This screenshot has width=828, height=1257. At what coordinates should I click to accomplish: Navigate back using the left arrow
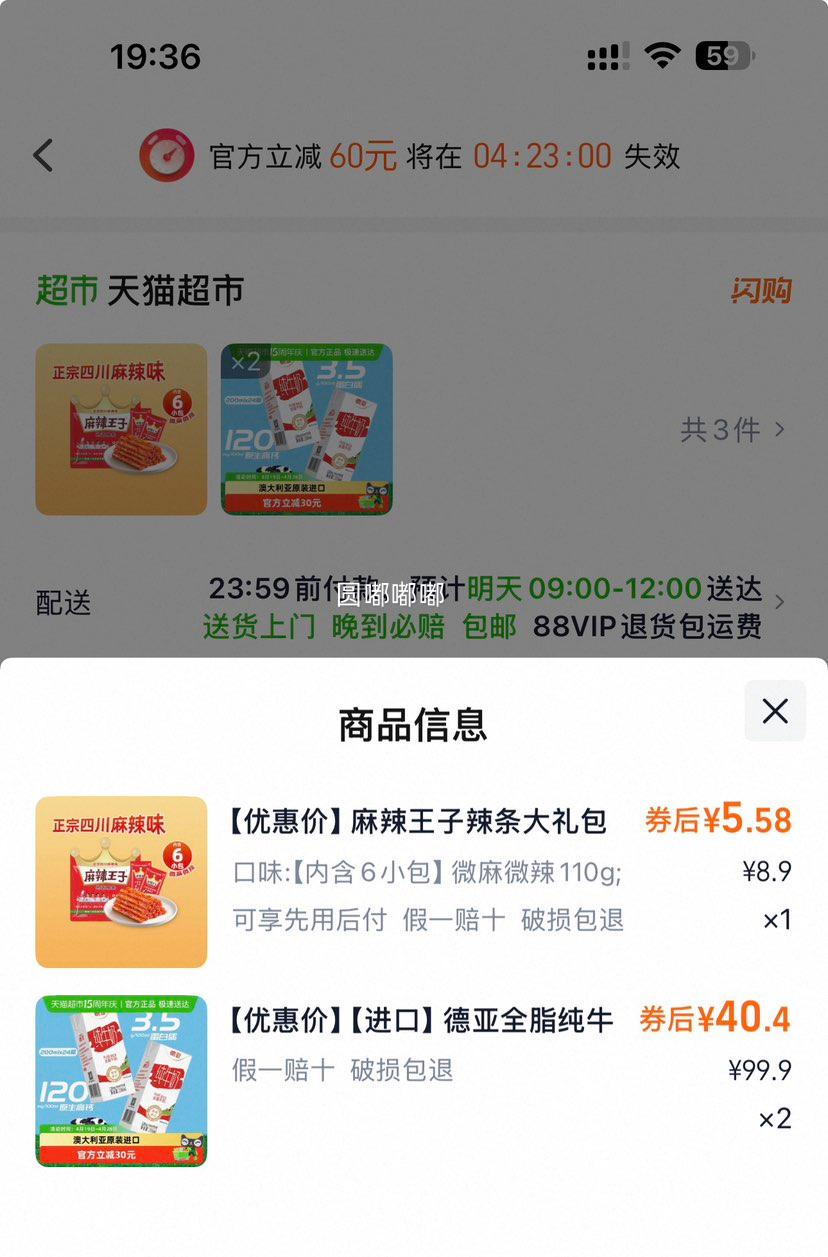point(42,156)
